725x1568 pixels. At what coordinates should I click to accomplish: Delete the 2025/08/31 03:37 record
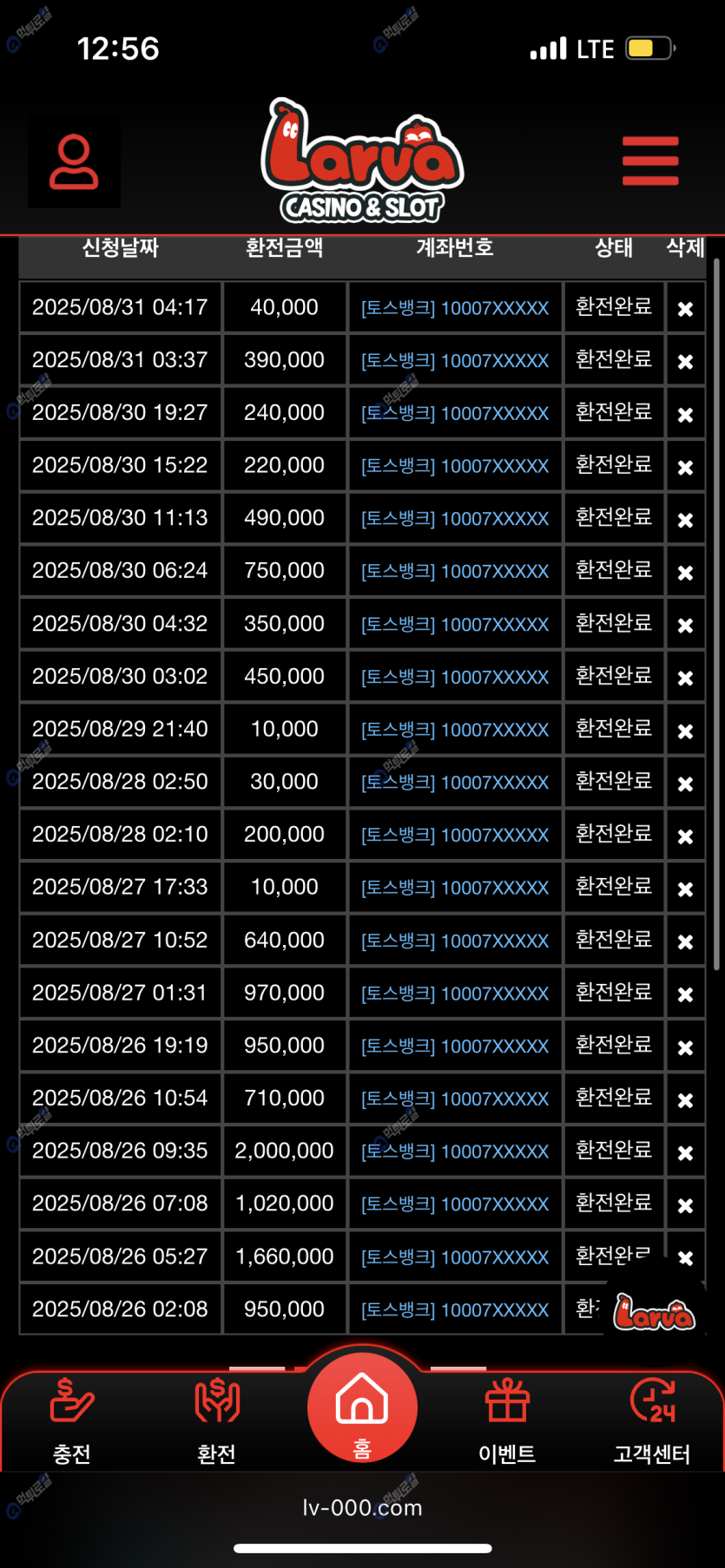point(685,361)
